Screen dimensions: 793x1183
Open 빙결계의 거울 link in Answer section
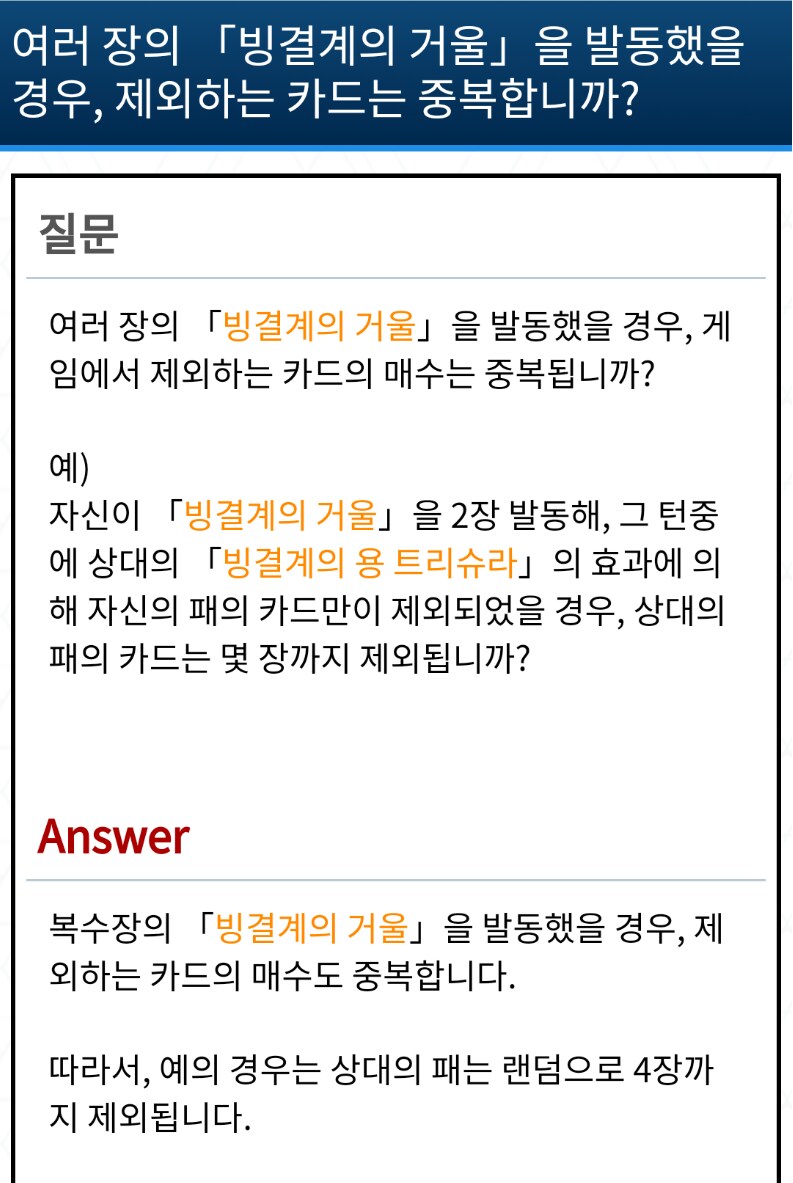[x=311, y=928]
